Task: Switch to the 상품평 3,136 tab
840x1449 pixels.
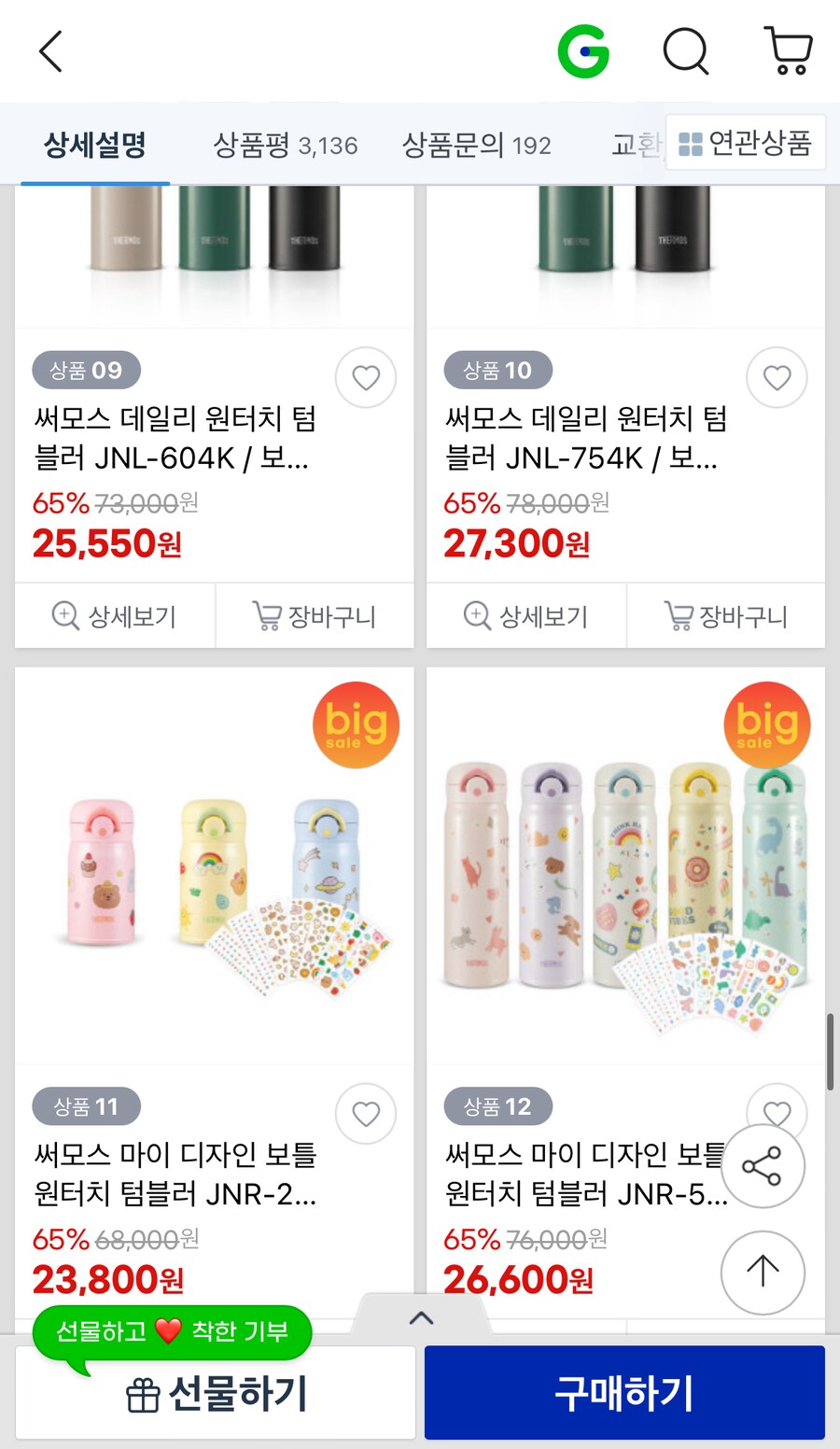Action: tap(284, 145)
